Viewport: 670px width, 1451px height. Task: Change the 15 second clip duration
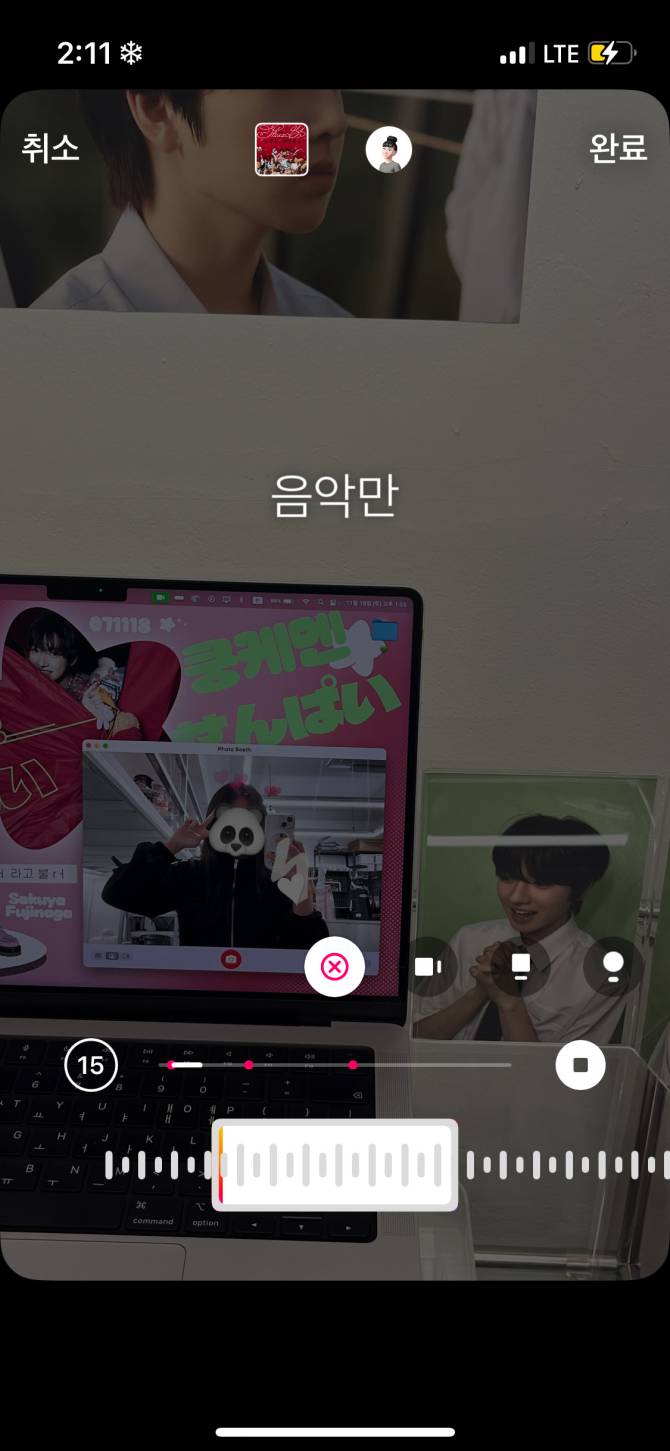pyautogui.click(x=91, y=1065)
